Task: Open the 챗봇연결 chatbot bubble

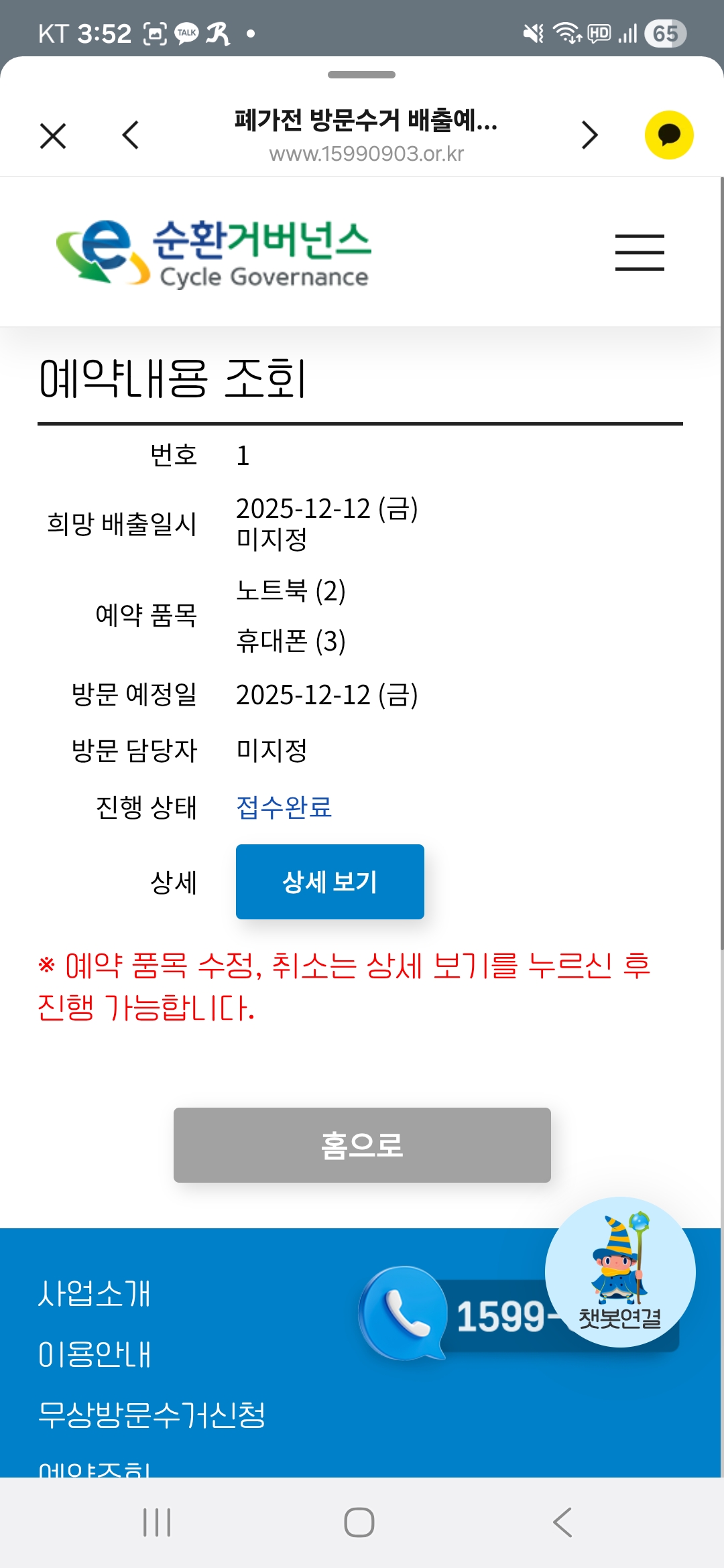Action: click(x=620, y=1272)
